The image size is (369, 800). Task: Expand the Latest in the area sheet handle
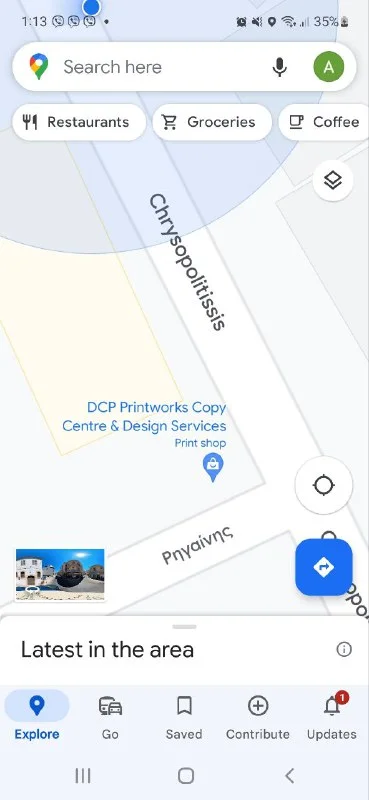click(184, 627)
